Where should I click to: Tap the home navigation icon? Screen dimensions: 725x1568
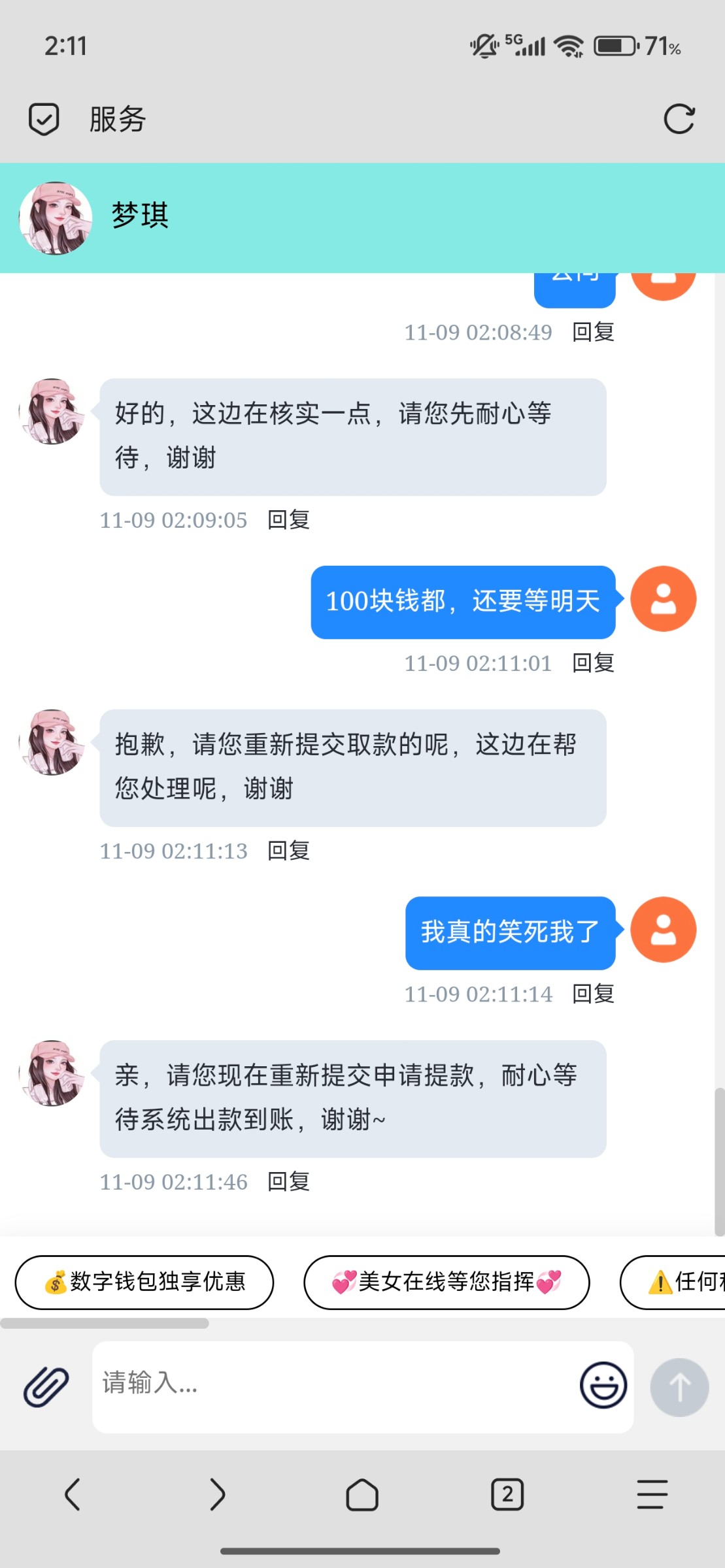click(x=363, y=1494)
